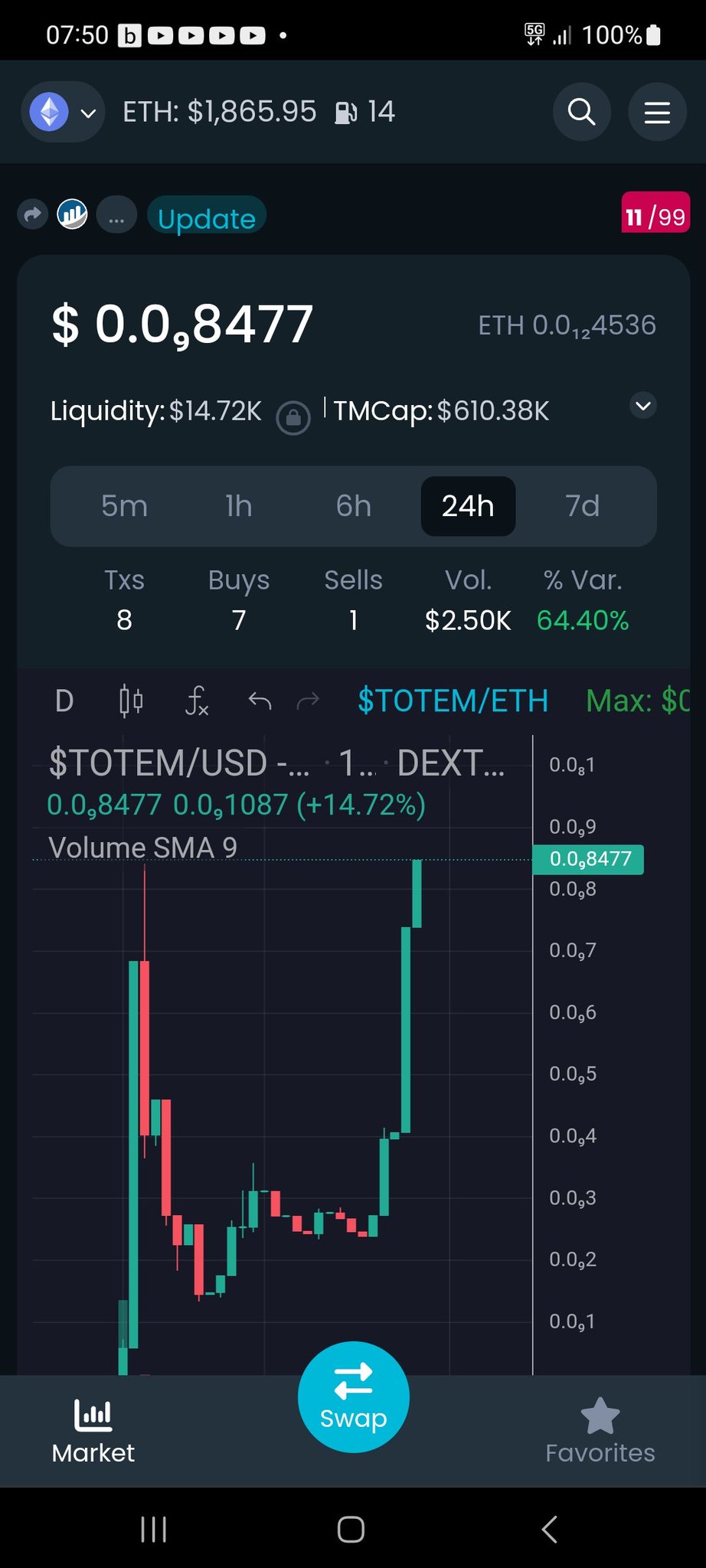Open the Swap button
Image resolution: width=706 pixels, height=1568 pixels.
click(353, 1396)
